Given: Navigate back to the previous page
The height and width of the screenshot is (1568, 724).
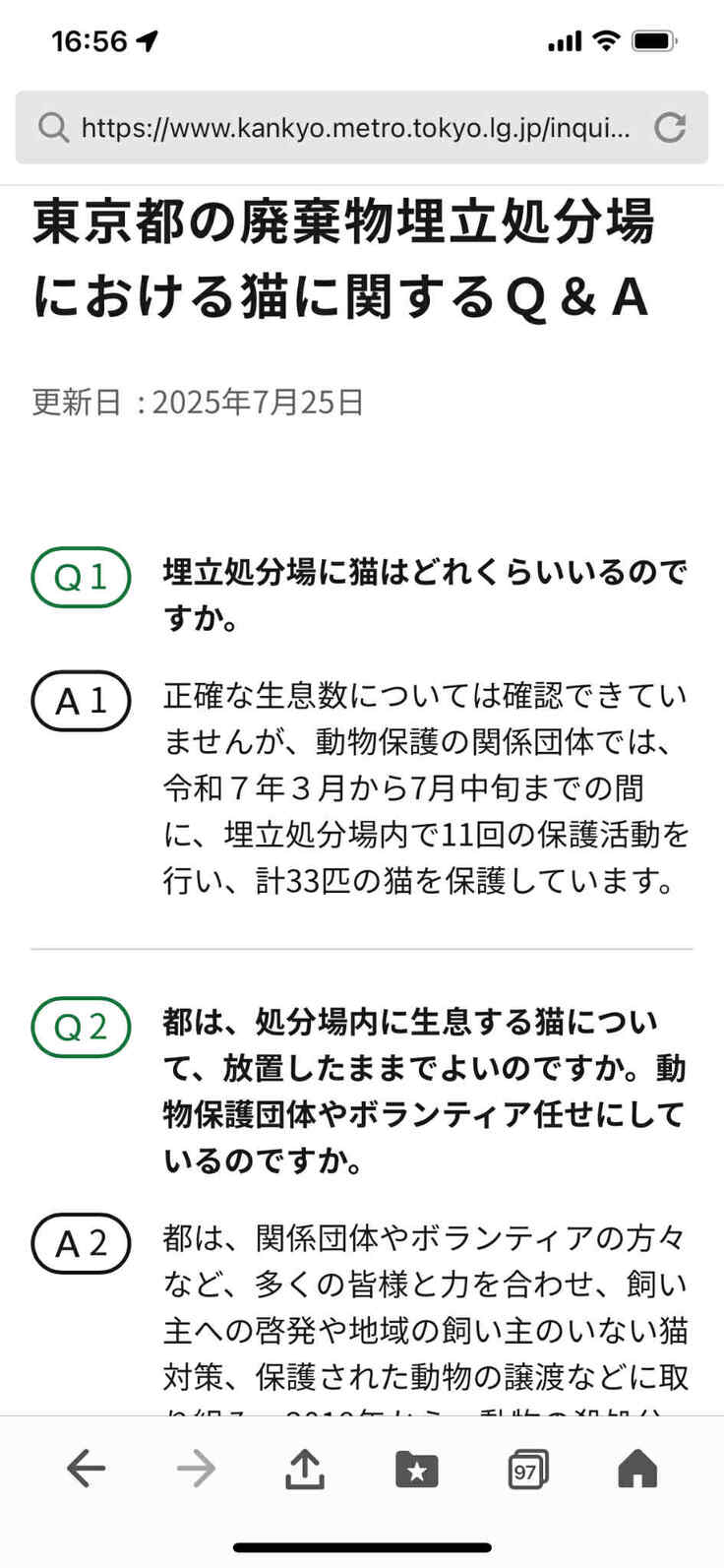Looking at the screenshot, I should point(87,1468).
